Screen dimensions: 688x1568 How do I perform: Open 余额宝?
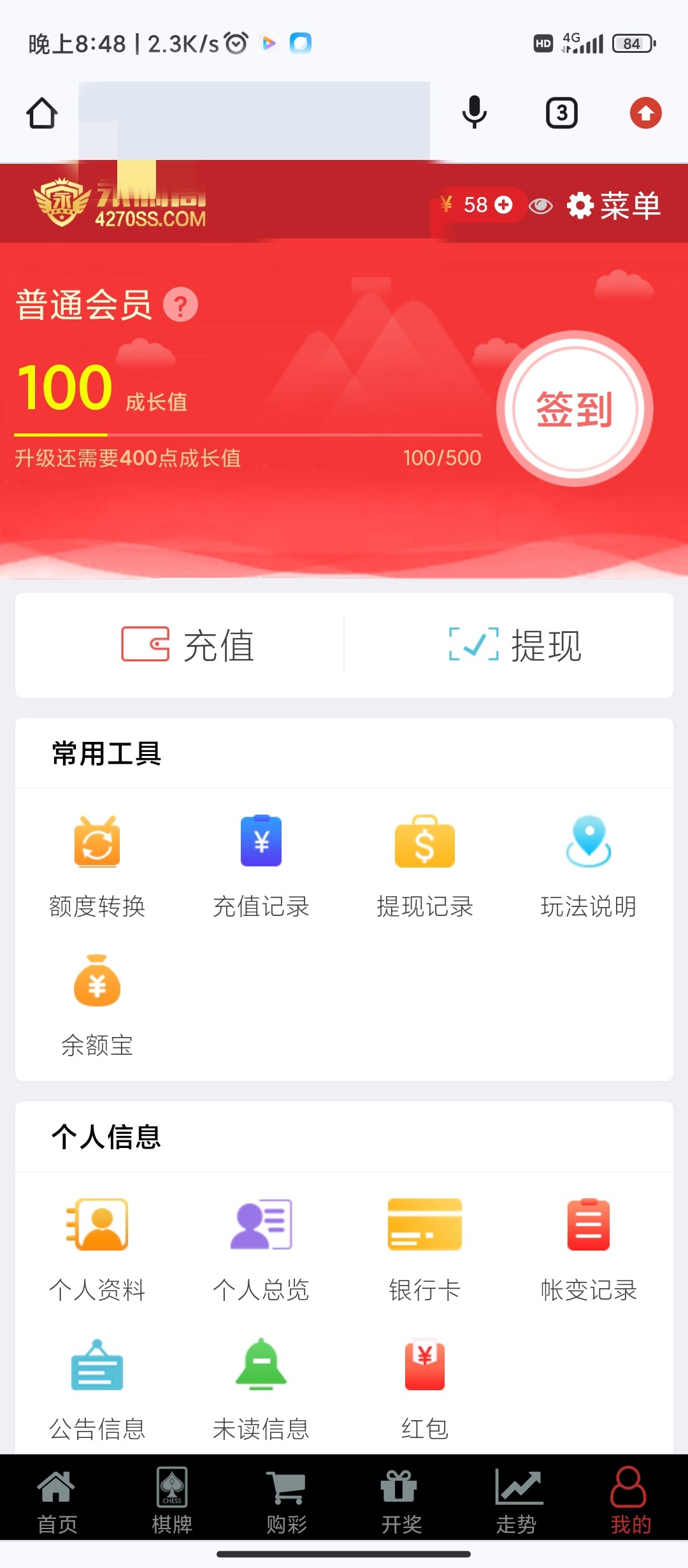97,1005
